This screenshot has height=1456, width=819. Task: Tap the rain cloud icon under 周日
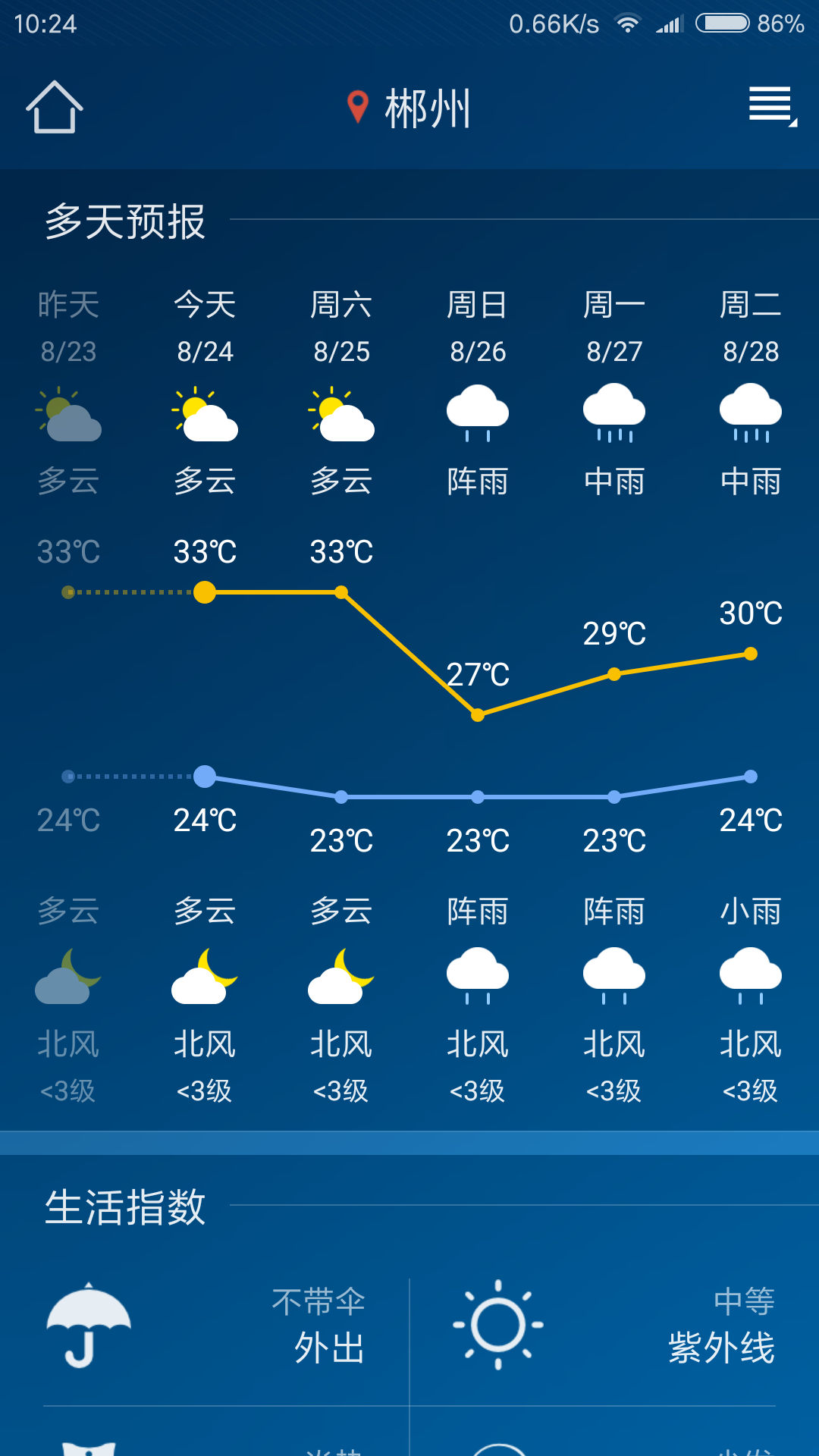pyautogui.click(x=476, y=413)
